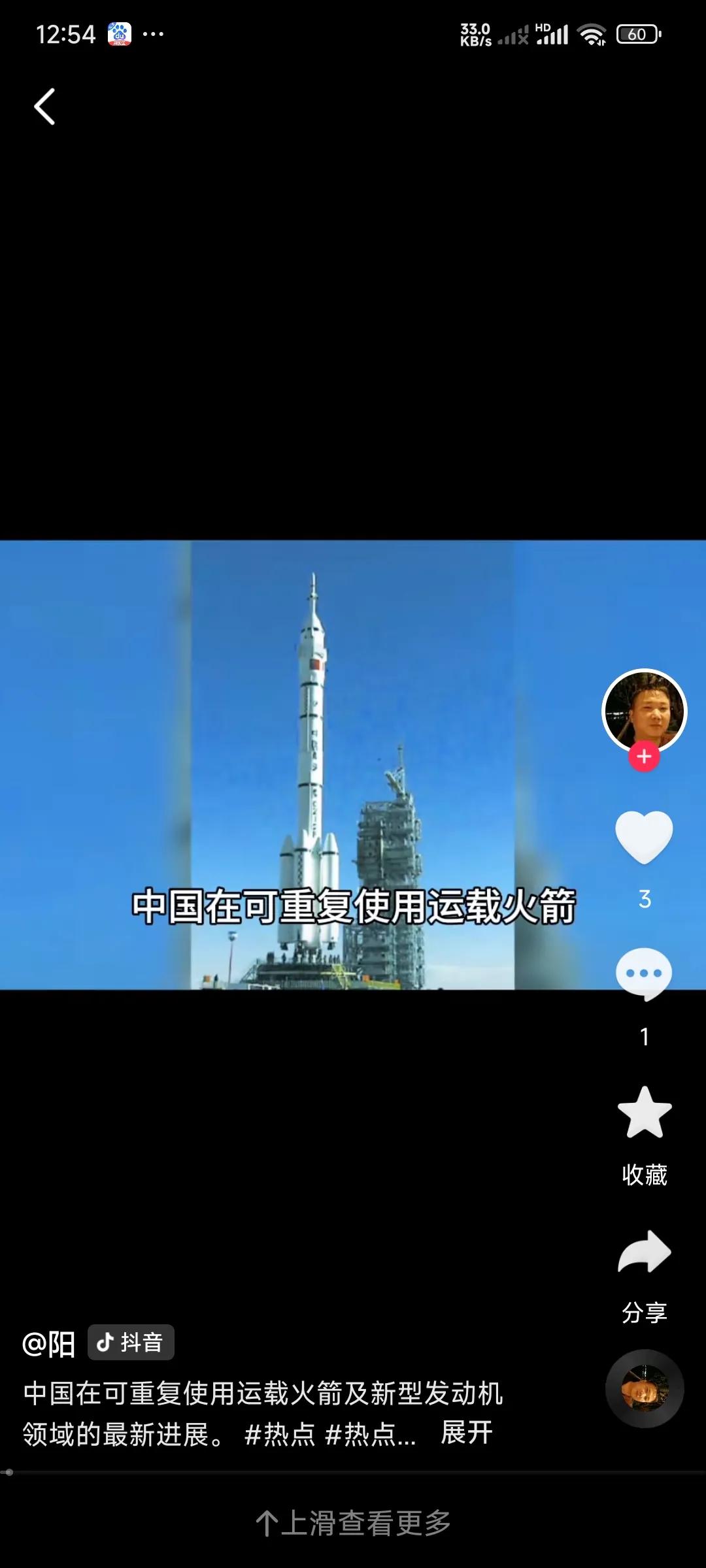The image size is (706, 1568).
Task: Expand the description with 展开
Action: click(467, 1433)
